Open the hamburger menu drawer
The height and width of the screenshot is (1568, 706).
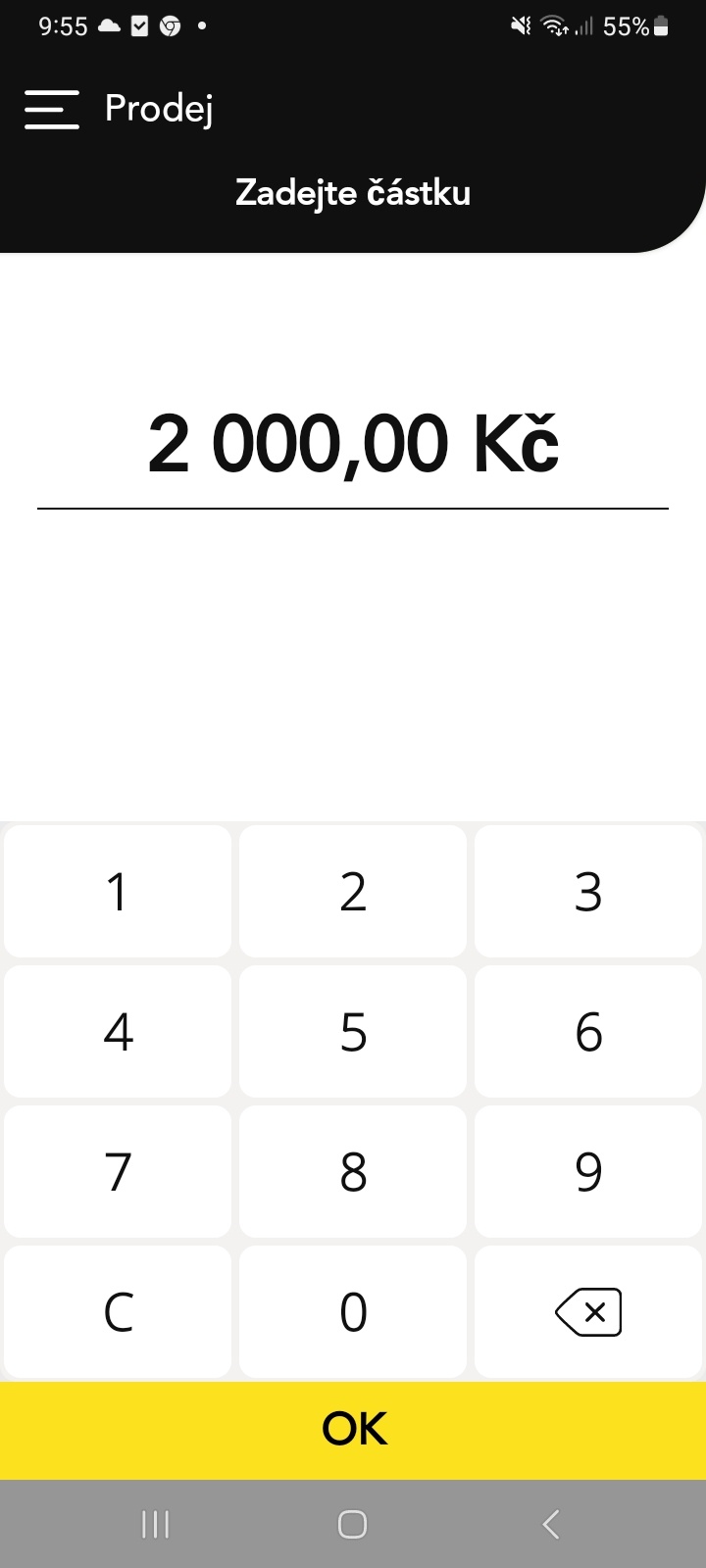pyautogui.click(x=52, y=109)
